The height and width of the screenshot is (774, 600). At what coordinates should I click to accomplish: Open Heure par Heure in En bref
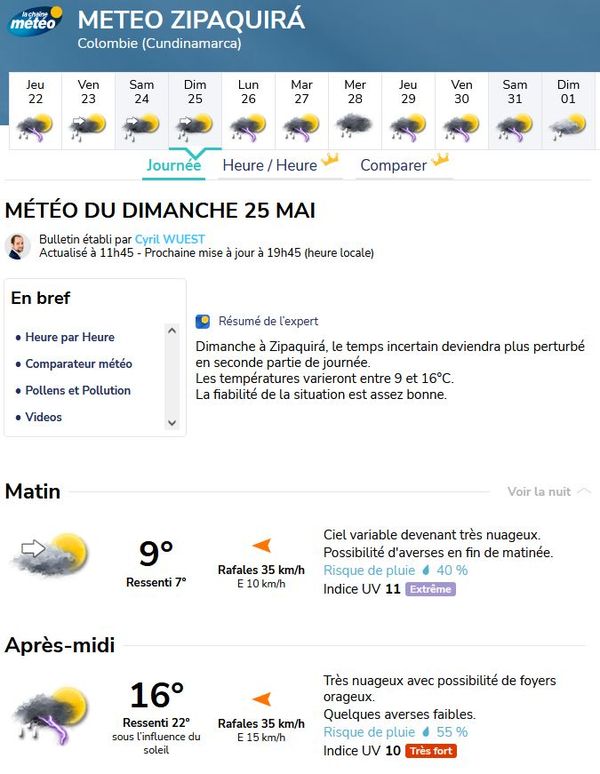70,337
